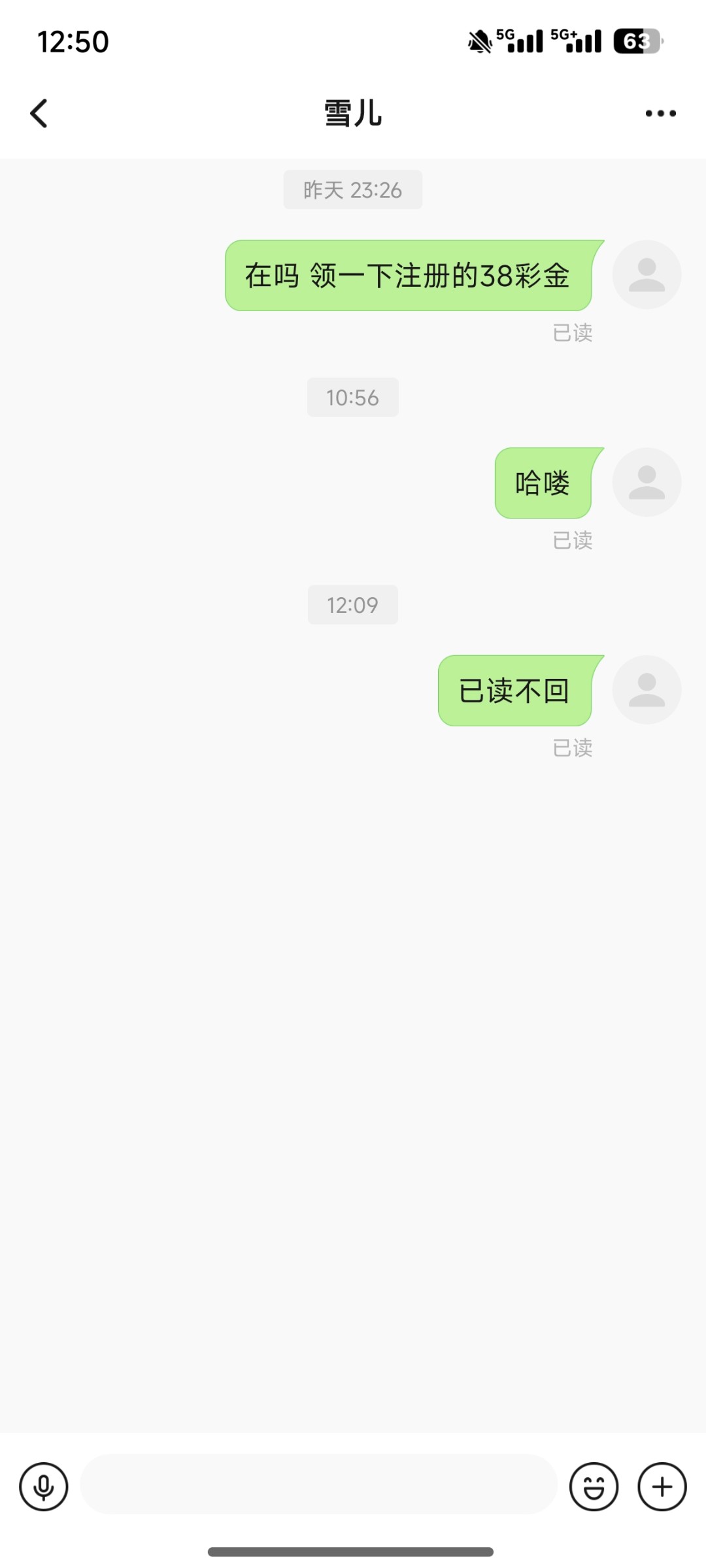
Task: Open the emoji sticker picker
Action: [x=594, y=1486]
